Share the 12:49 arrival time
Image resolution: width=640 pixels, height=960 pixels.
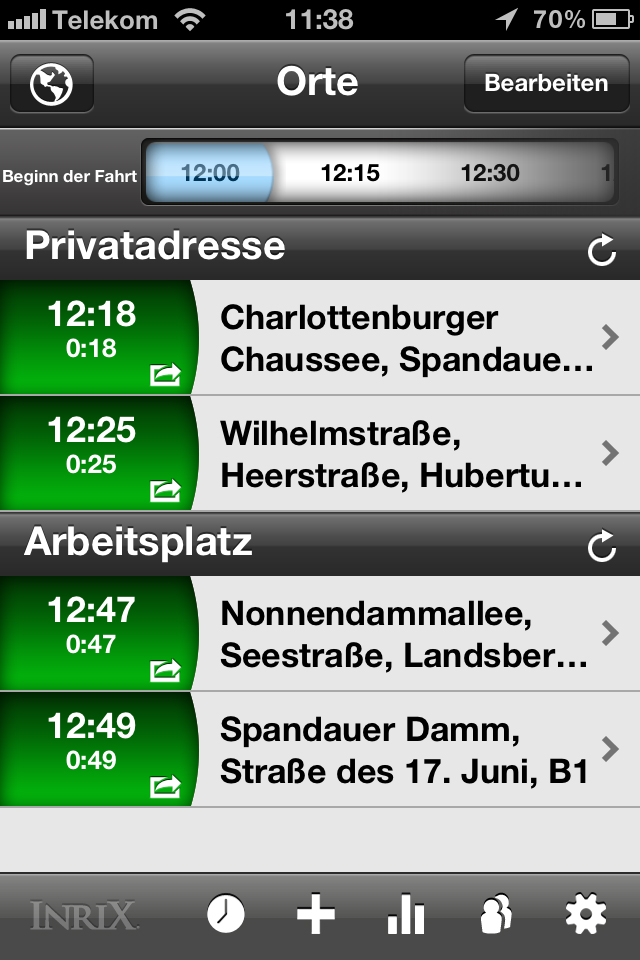click(165, 787)
